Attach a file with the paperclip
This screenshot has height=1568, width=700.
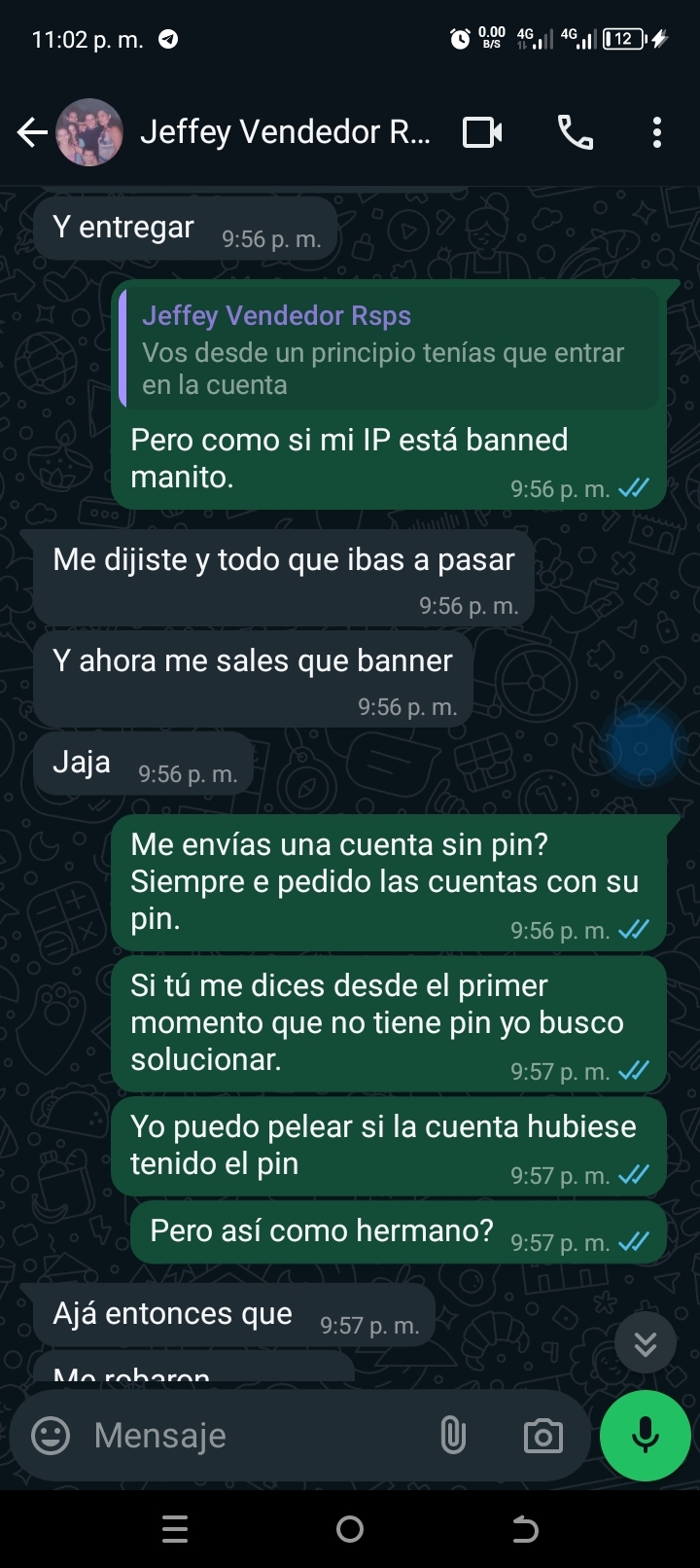coord(453,1436)
